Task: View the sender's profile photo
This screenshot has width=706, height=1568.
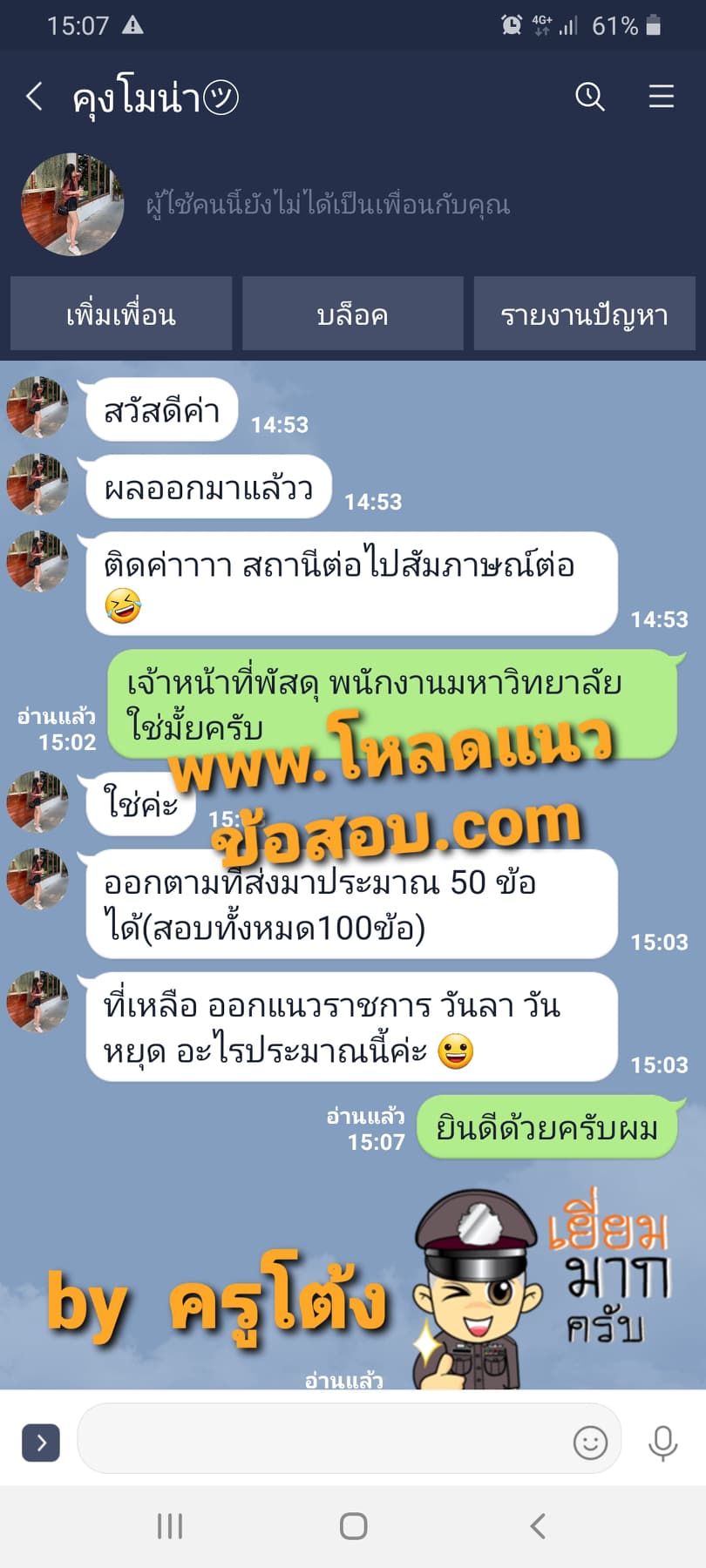Action: coord(72,205)
